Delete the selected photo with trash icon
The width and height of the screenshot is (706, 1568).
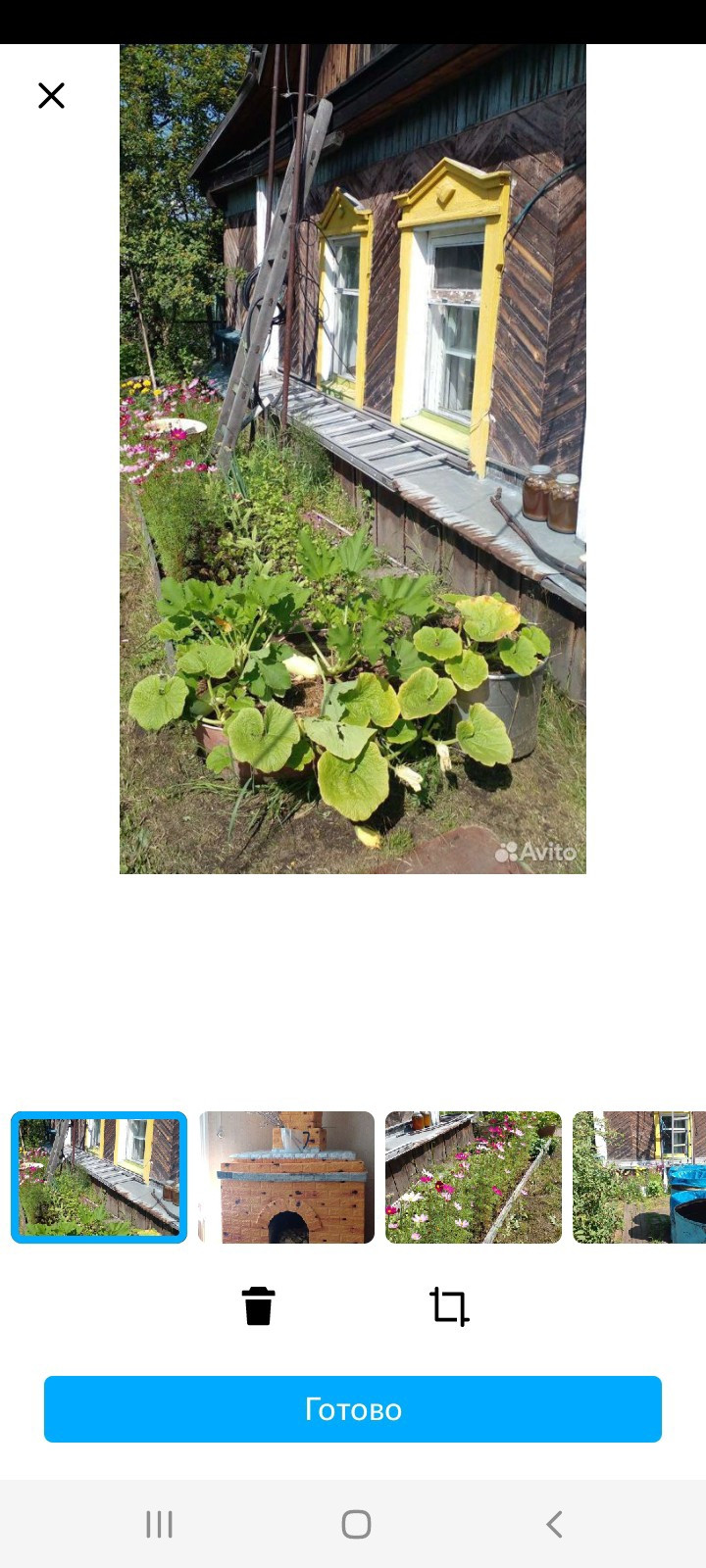pyautogui.click(x=258, y=1306)
